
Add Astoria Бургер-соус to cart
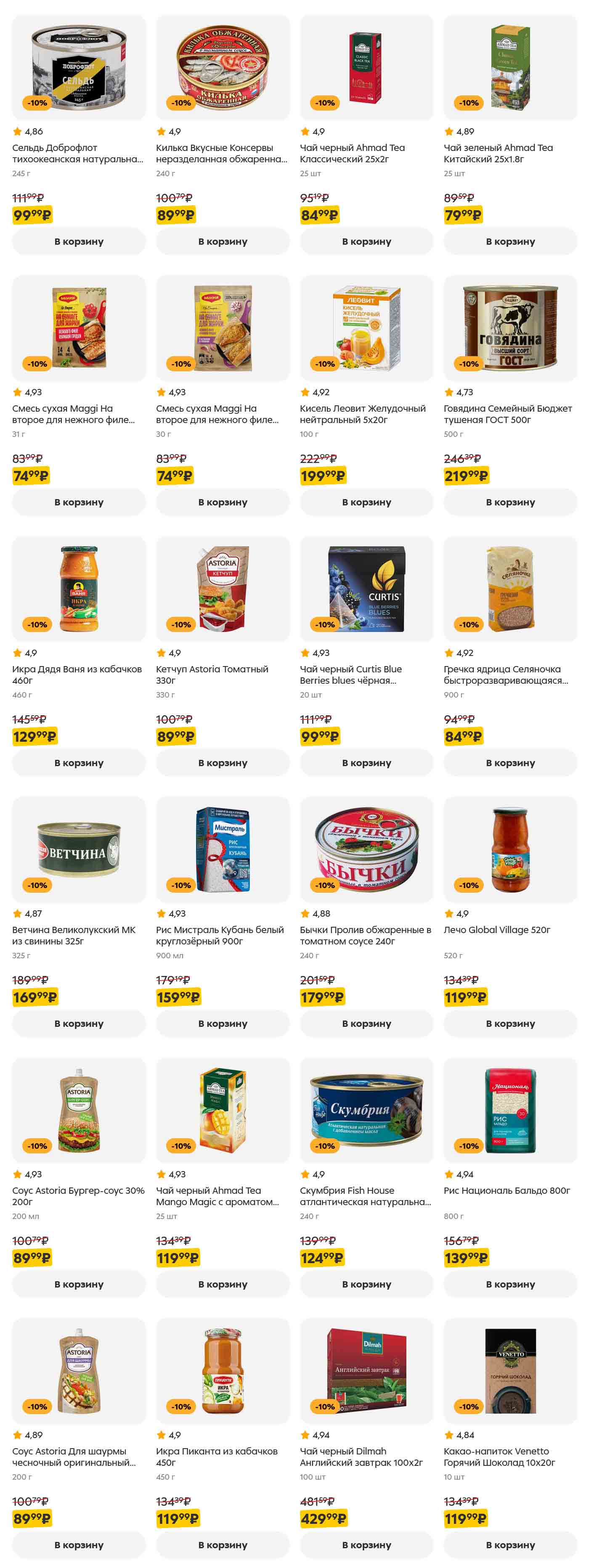pos(79,1284)
